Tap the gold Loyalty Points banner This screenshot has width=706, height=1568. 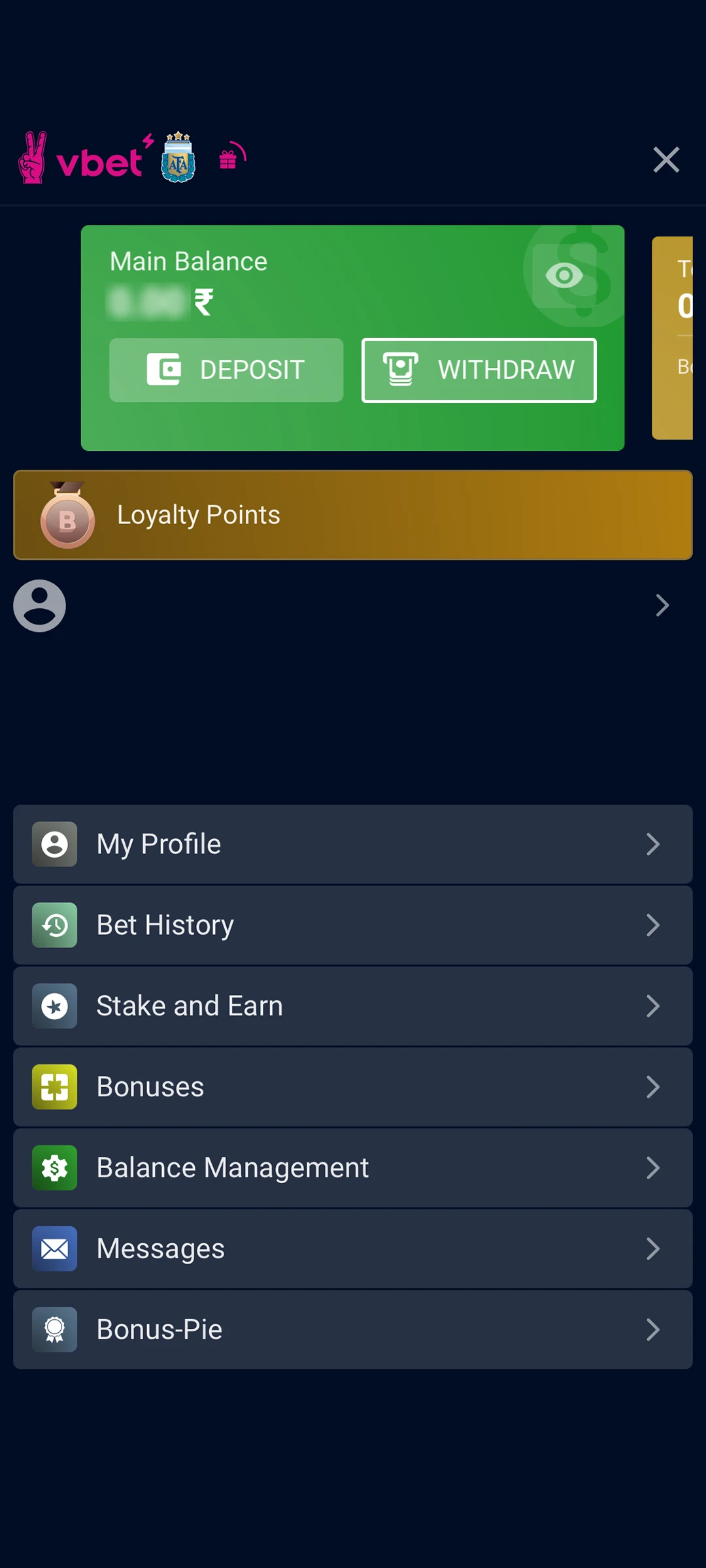click(x=353, y=515)
